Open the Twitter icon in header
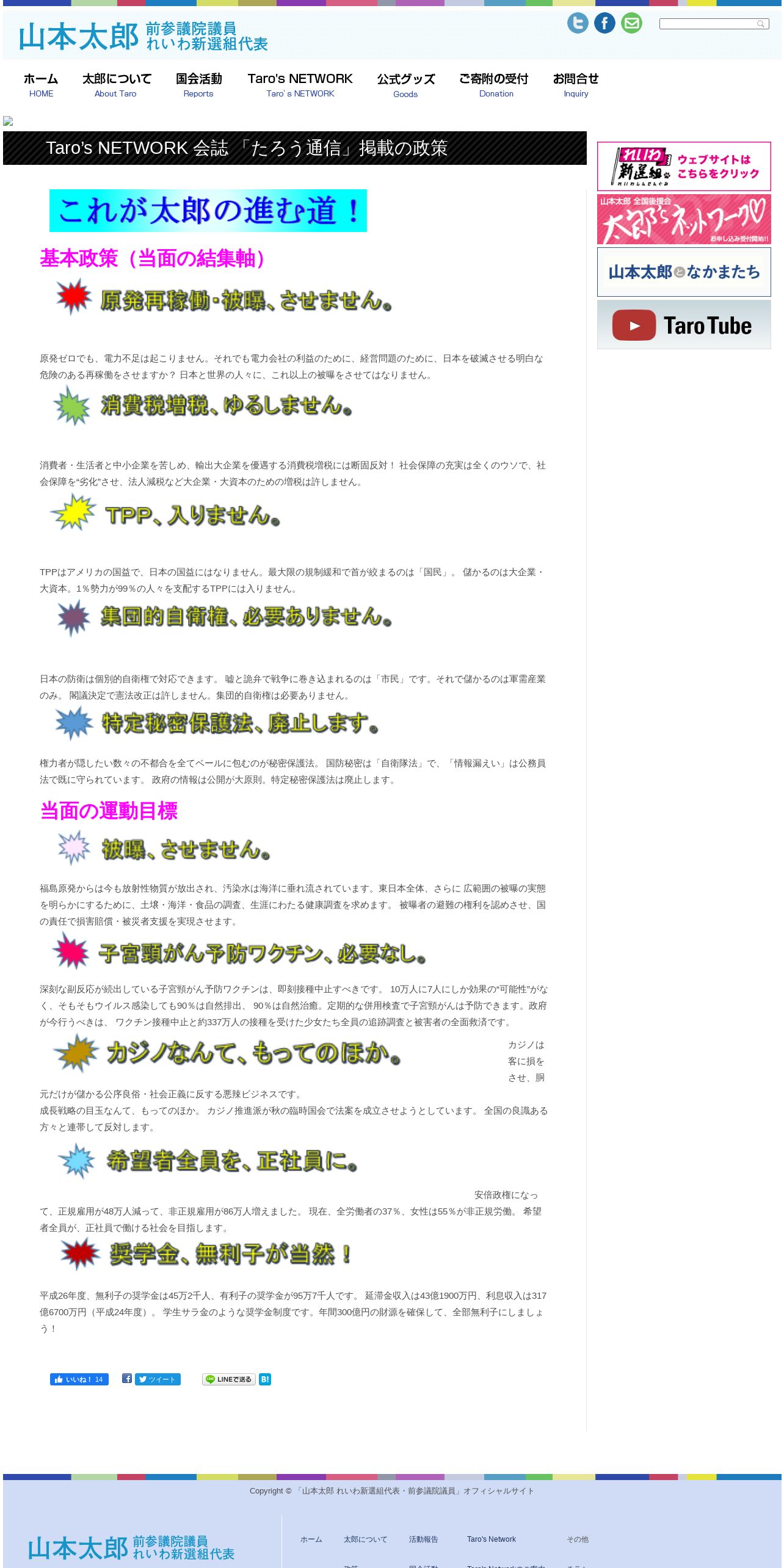The width and height of the screenshot is (784, 1568). (578, 23)
